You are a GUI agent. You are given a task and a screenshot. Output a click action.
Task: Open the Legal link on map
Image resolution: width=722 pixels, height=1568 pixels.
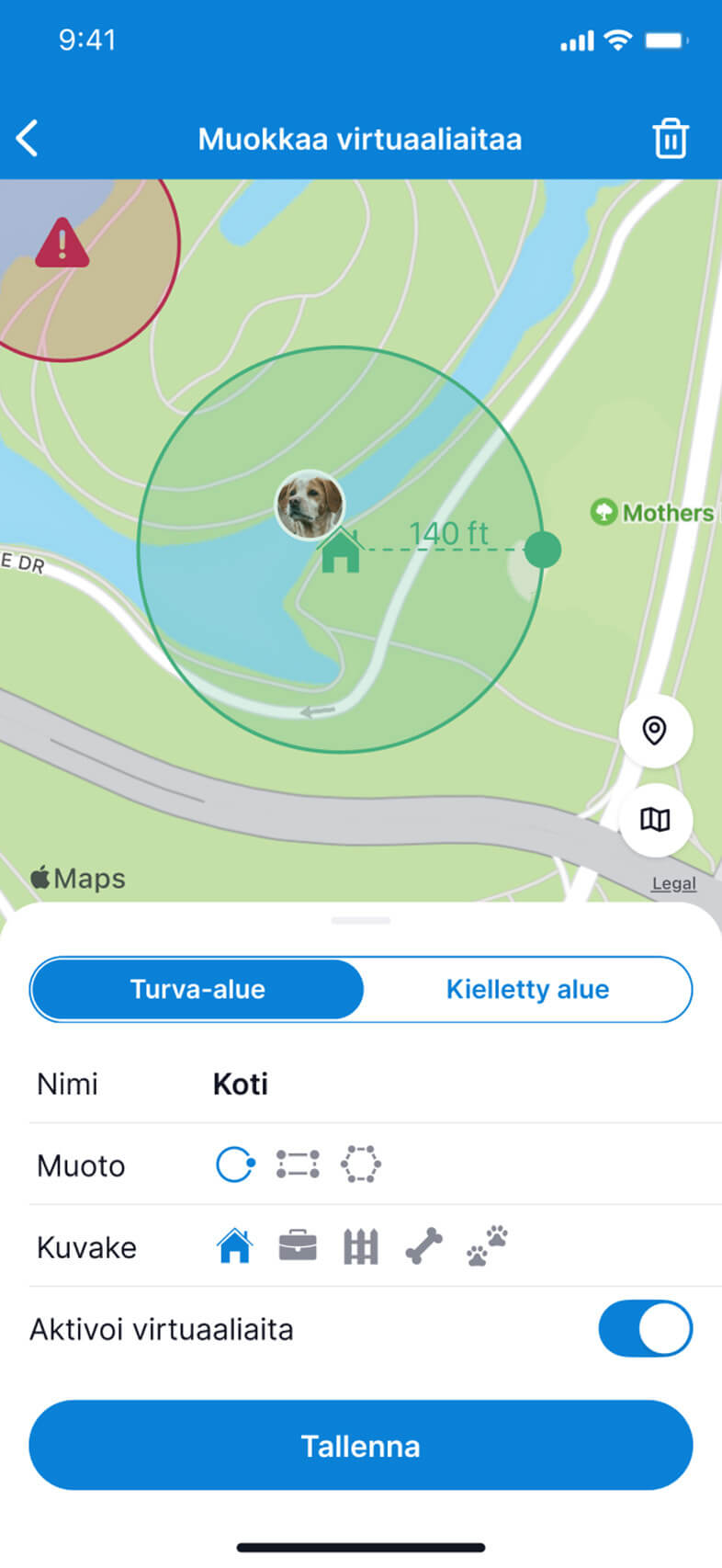[673, 882]
